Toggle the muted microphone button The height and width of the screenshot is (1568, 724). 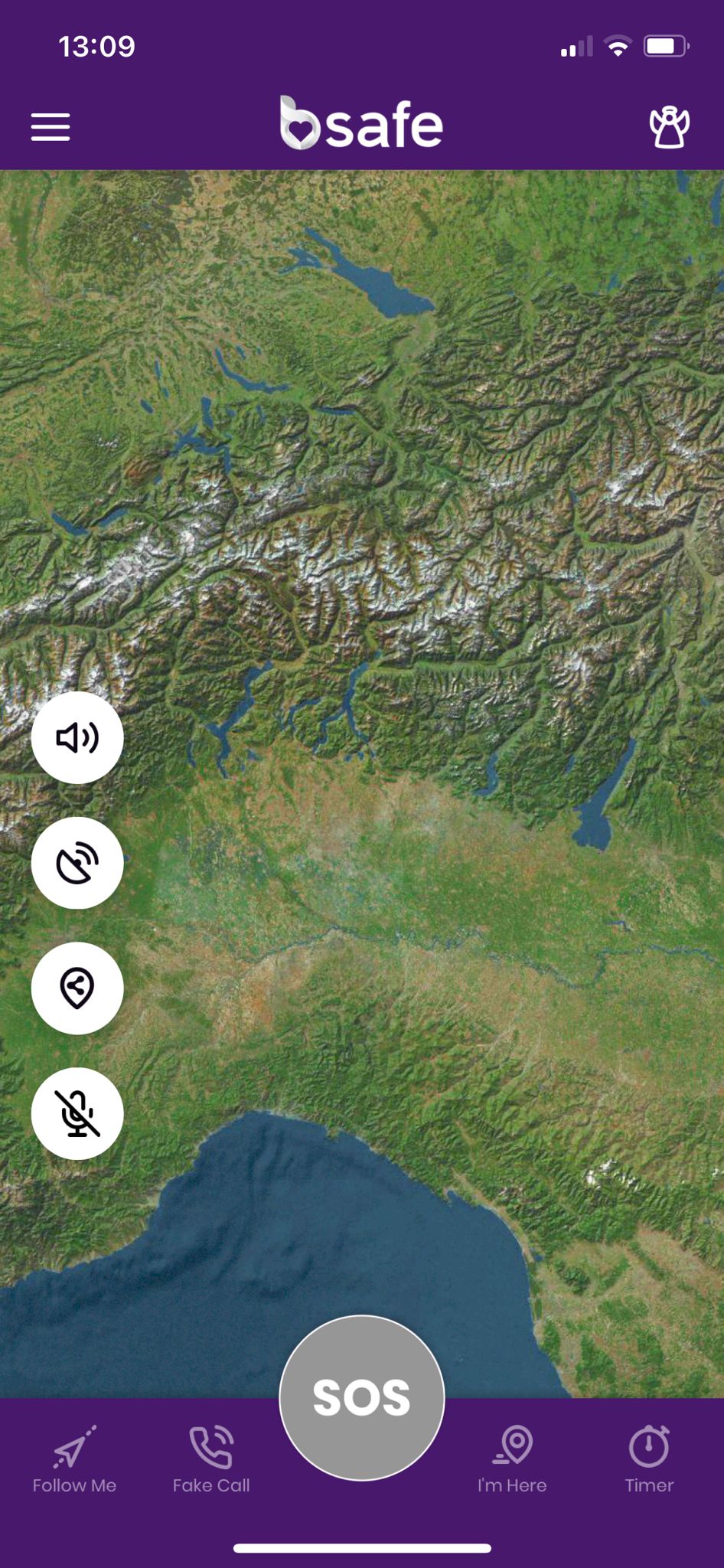tap(77, 1113)
